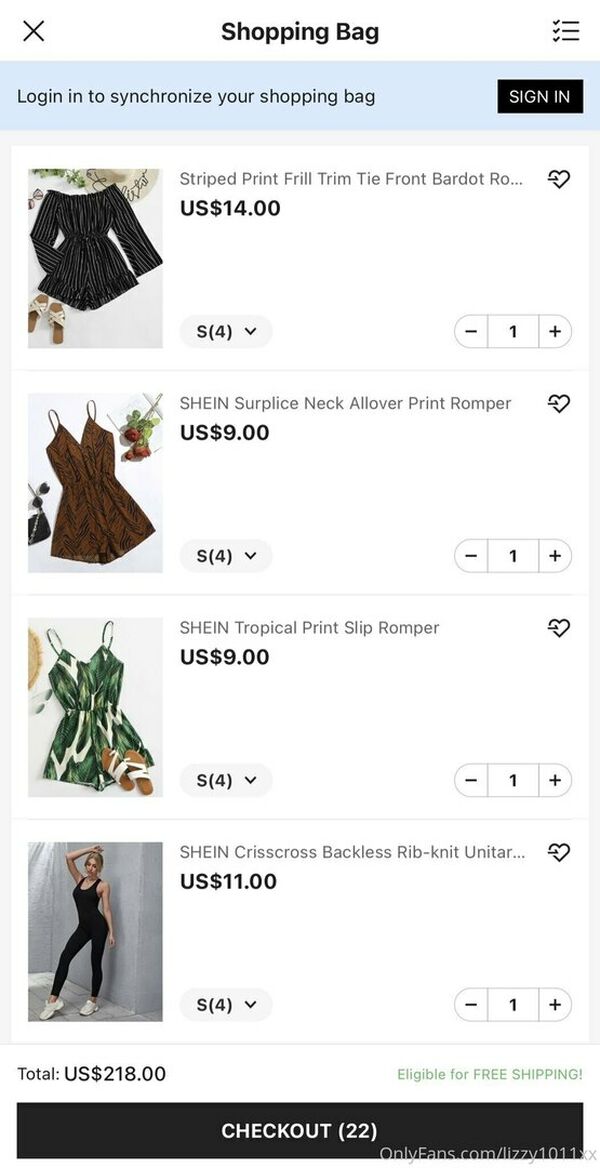
Task: Save the Crisscross Backless Unitard to wishlist
Action: point(558,851)
